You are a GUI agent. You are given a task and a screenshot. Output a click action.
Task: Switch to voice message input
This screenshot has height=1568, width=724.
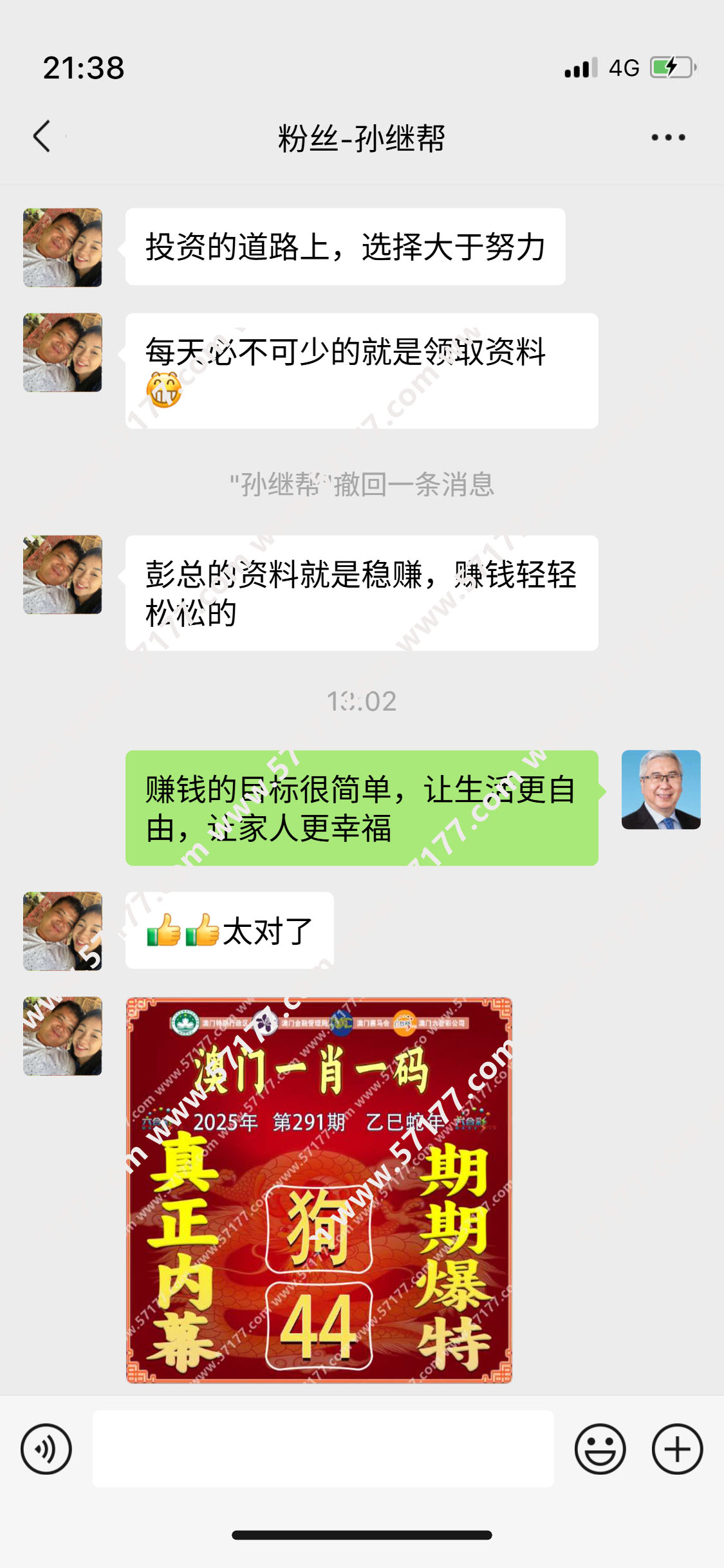coord(46,1449)
